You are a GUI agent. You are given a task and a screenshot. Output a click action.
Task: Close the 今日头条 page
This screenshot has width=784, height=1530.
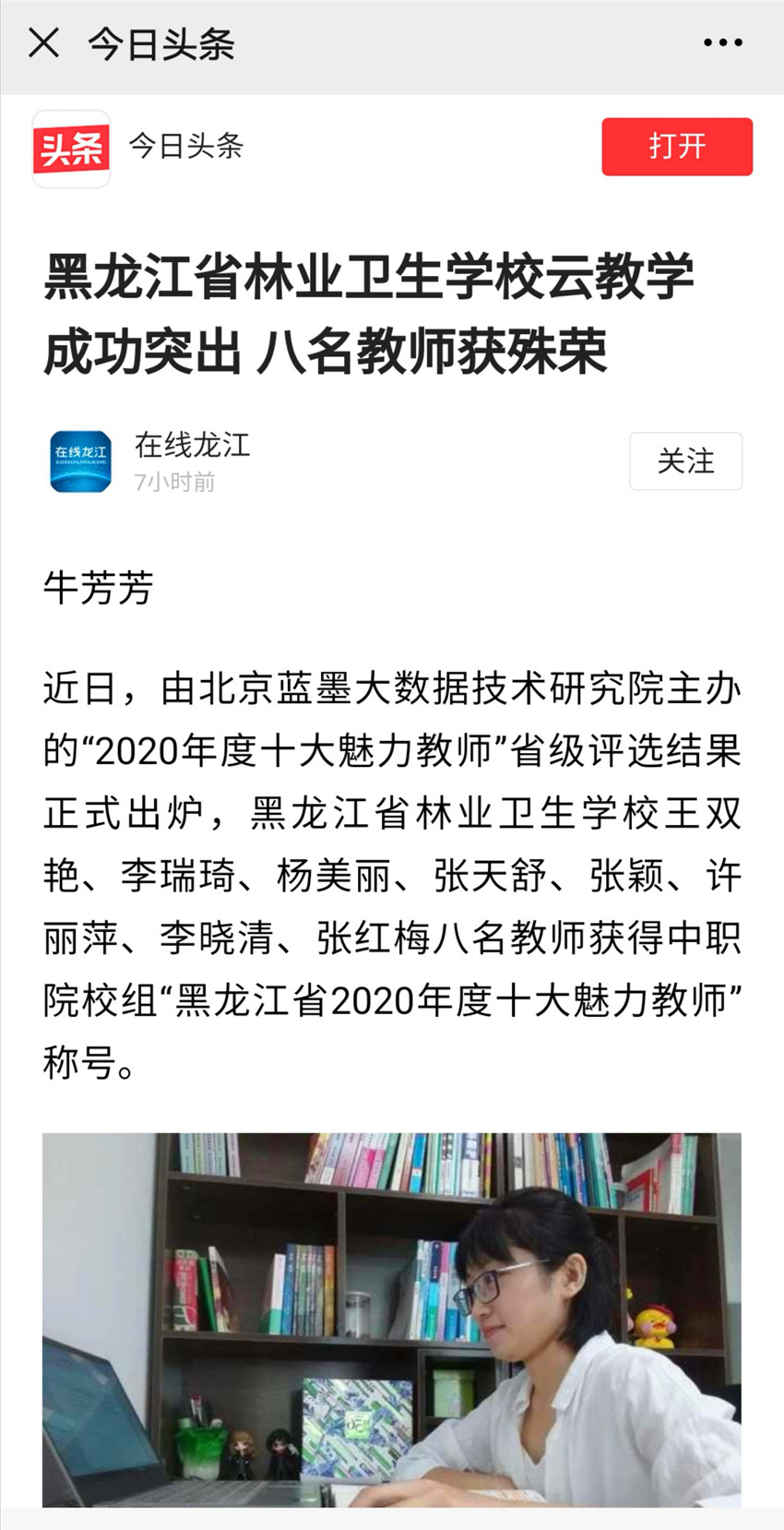(x=43, y=43)
